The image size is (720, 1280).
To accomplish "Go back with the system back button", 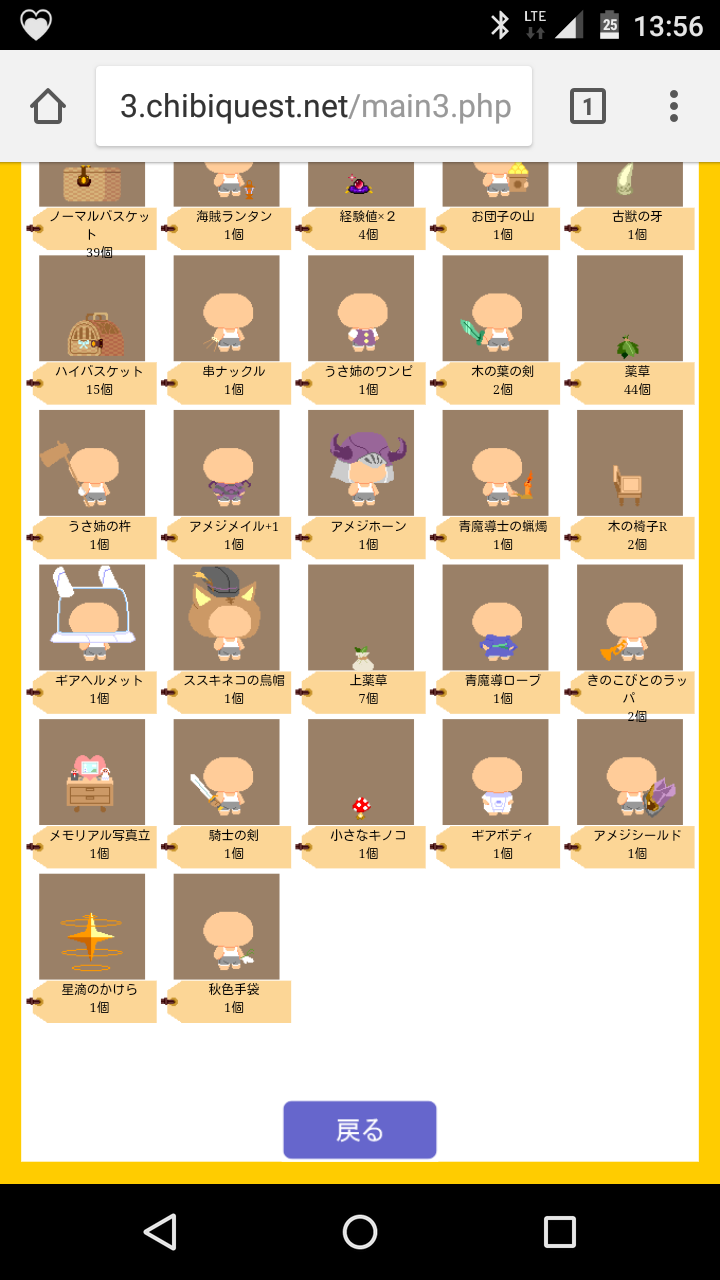I will click(x=160, y=1231).
